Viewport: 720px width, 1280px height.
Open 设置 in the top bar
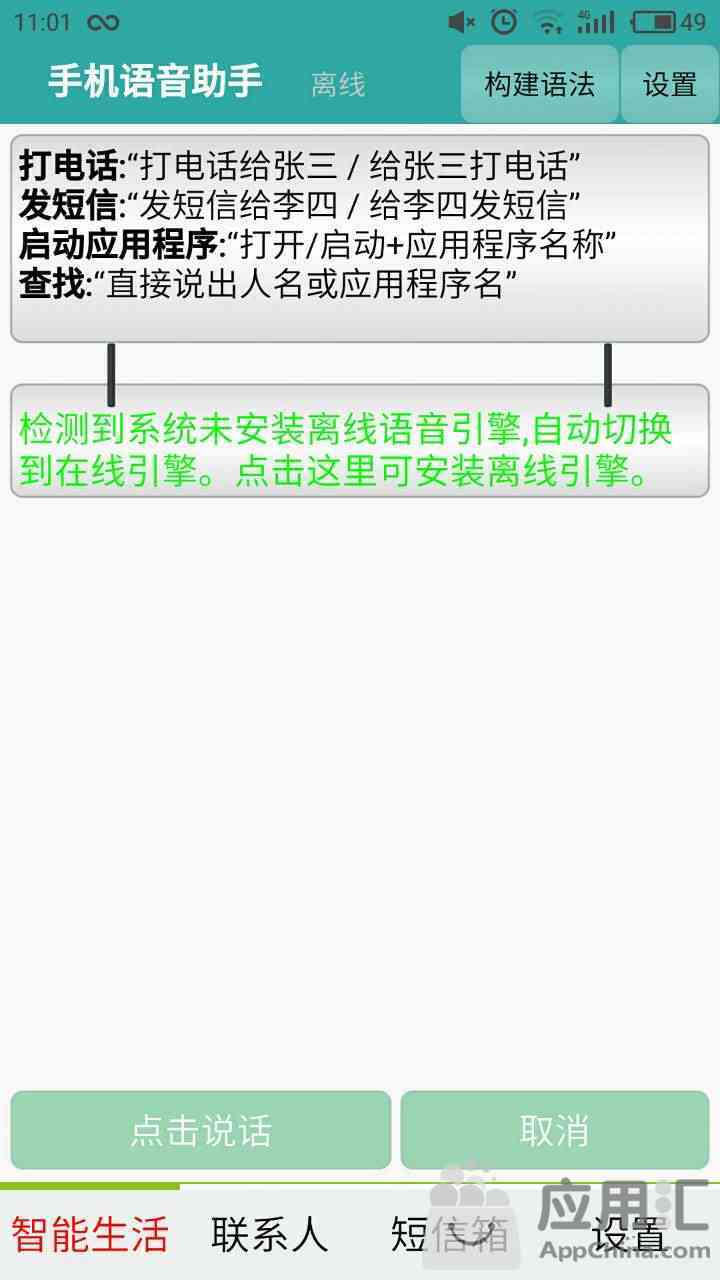(x=670, y=84)
